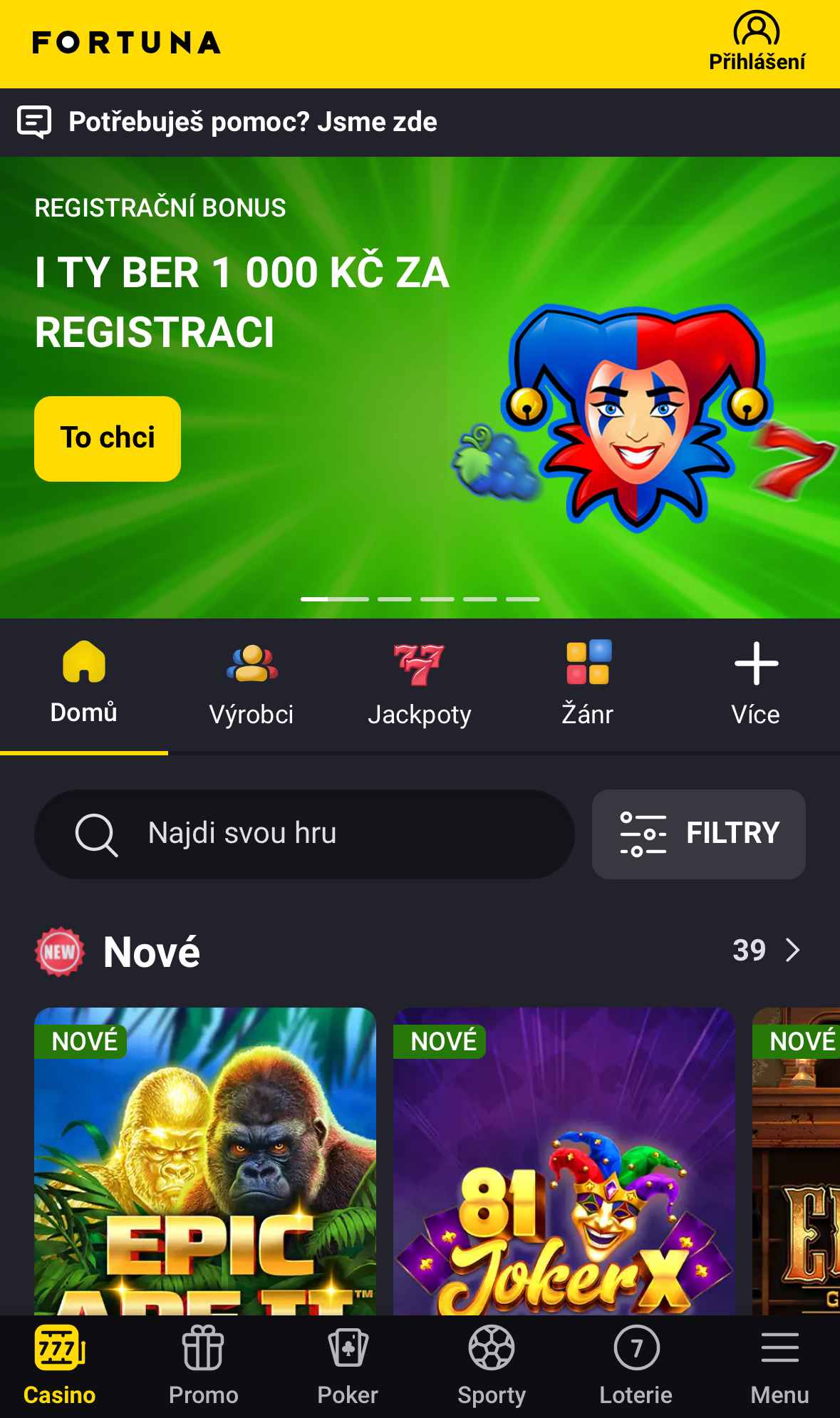This screenshot has width=840, height=1418.
Task: Tap the Fortuna logo to go home
Action: coord(126,43)
